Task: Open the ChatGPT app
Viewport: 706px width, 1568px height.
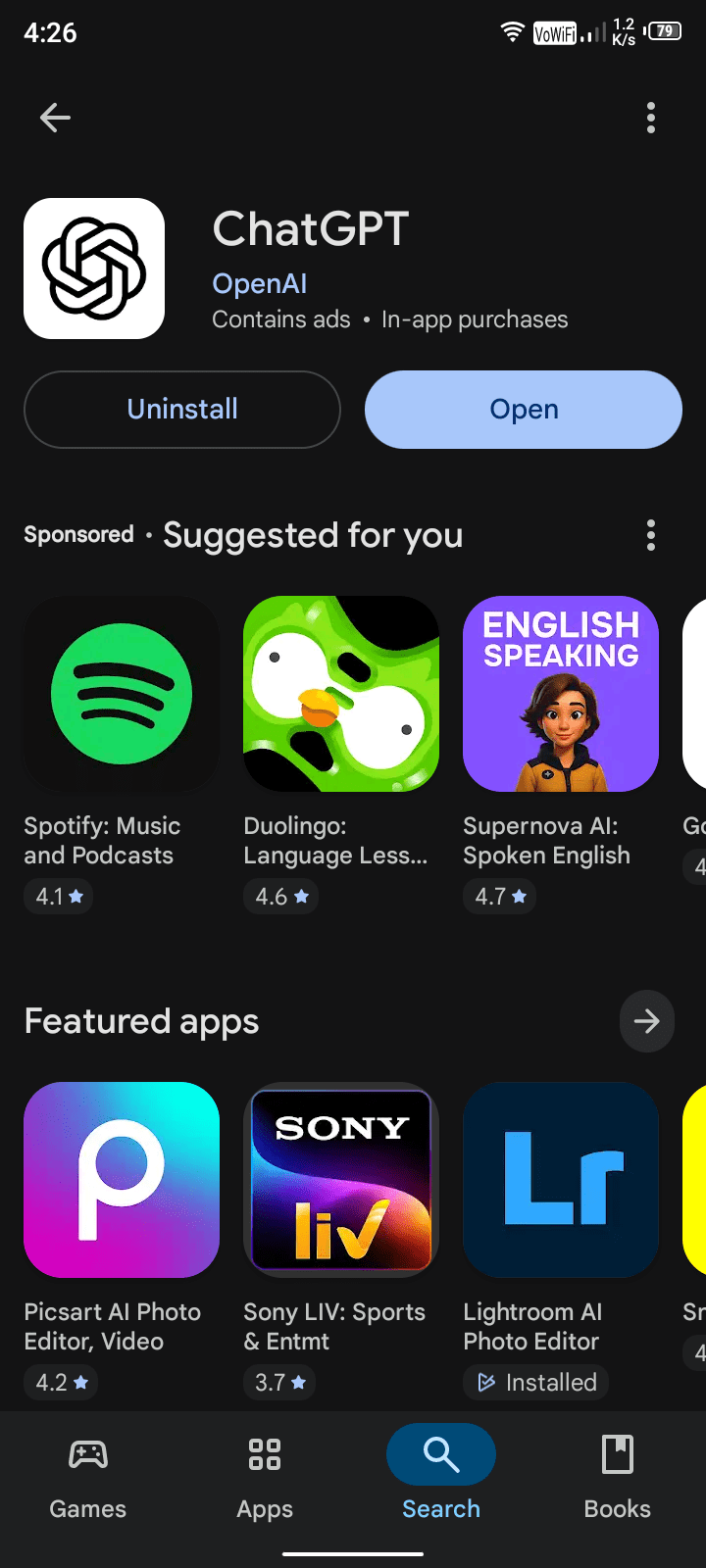Action: click(x=524, y=410)
